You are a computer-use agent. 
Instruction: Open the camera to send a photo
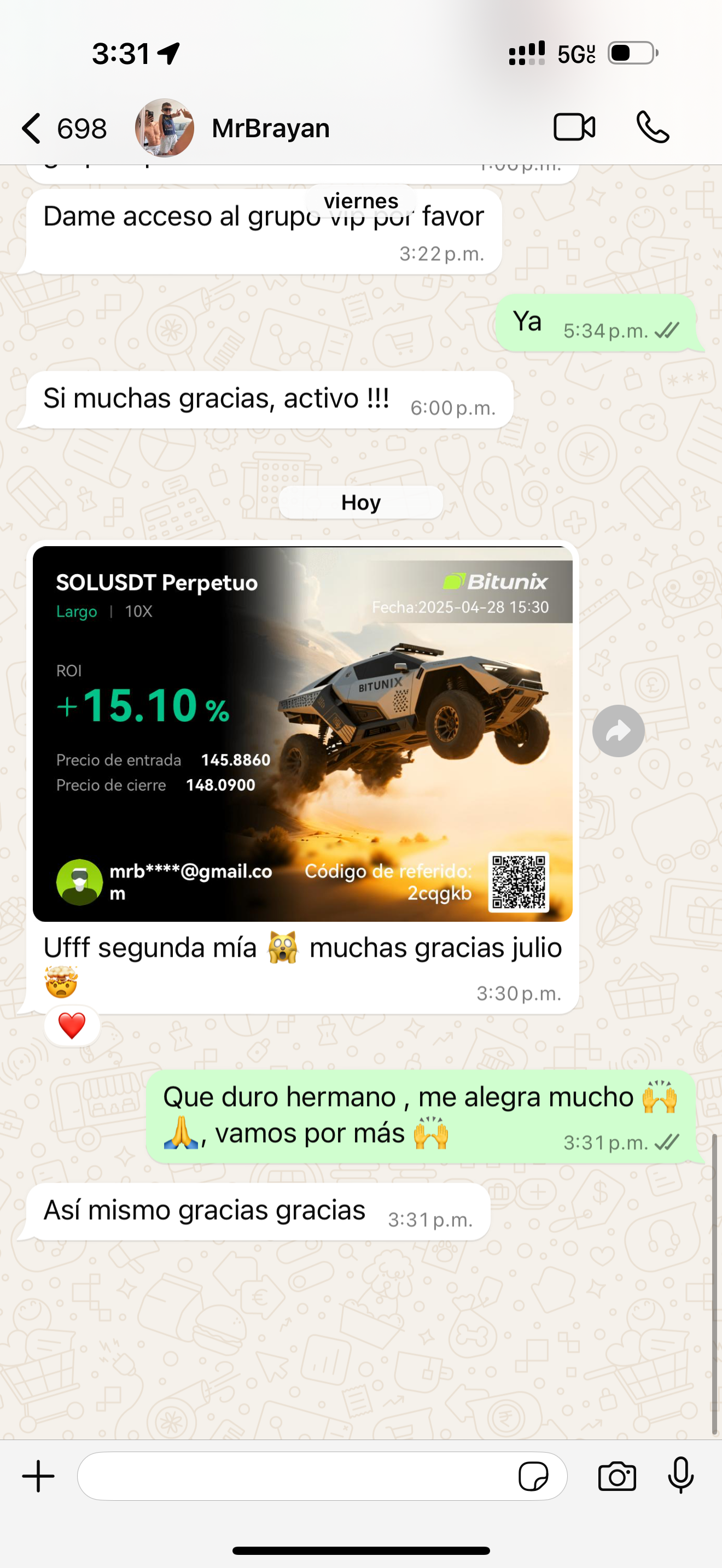point(618,1477)
